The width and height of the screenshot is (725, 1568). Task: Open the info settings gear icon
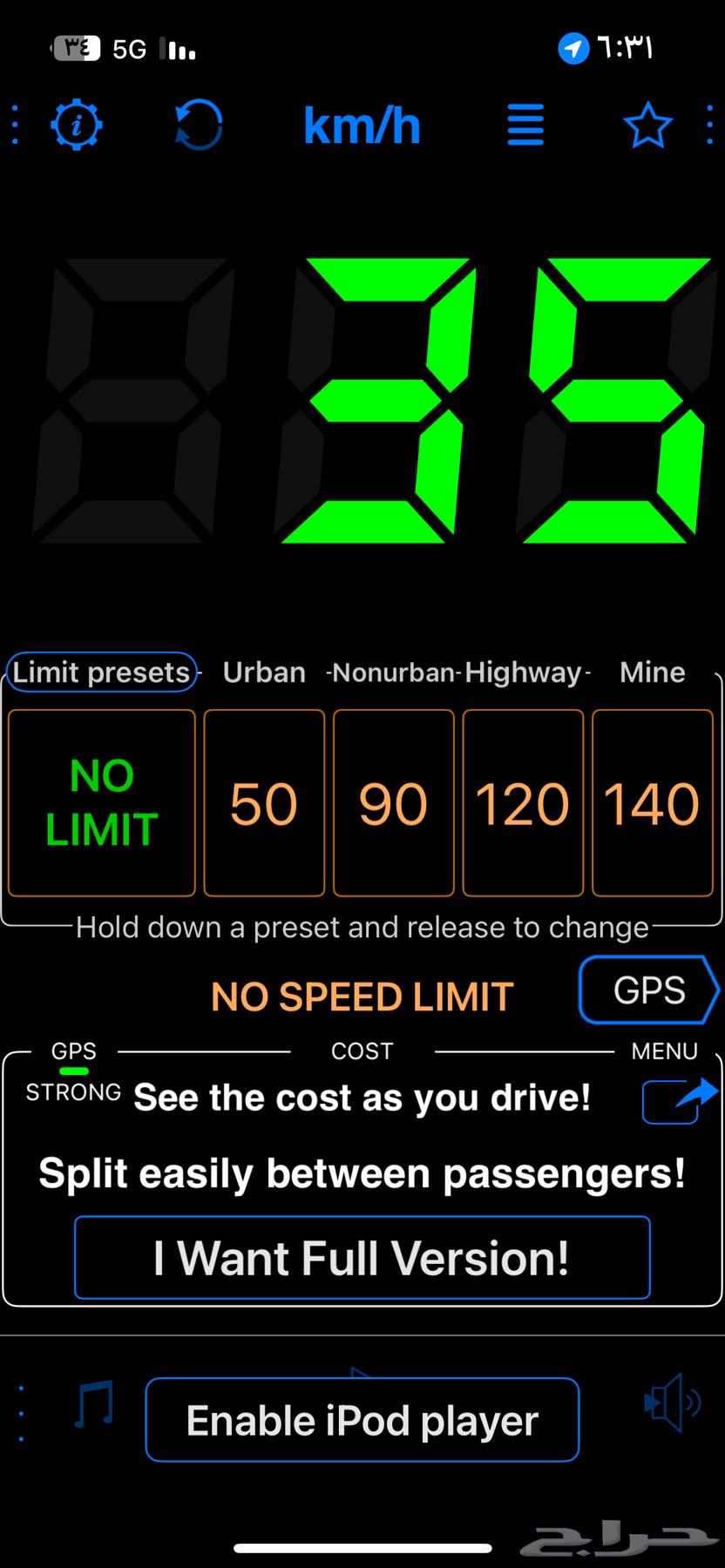click(x=77, y=125)
